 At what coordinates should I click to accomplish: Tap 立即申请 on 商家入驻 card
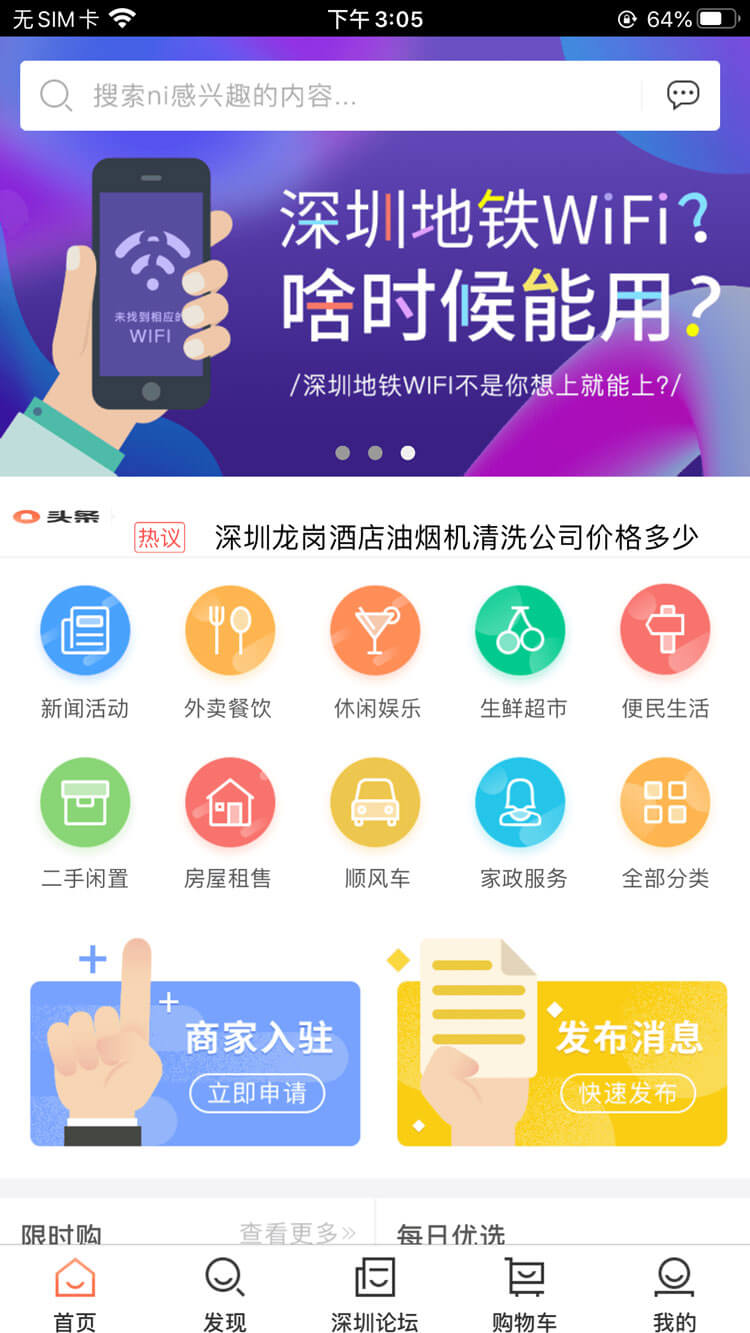[257, 1093]
